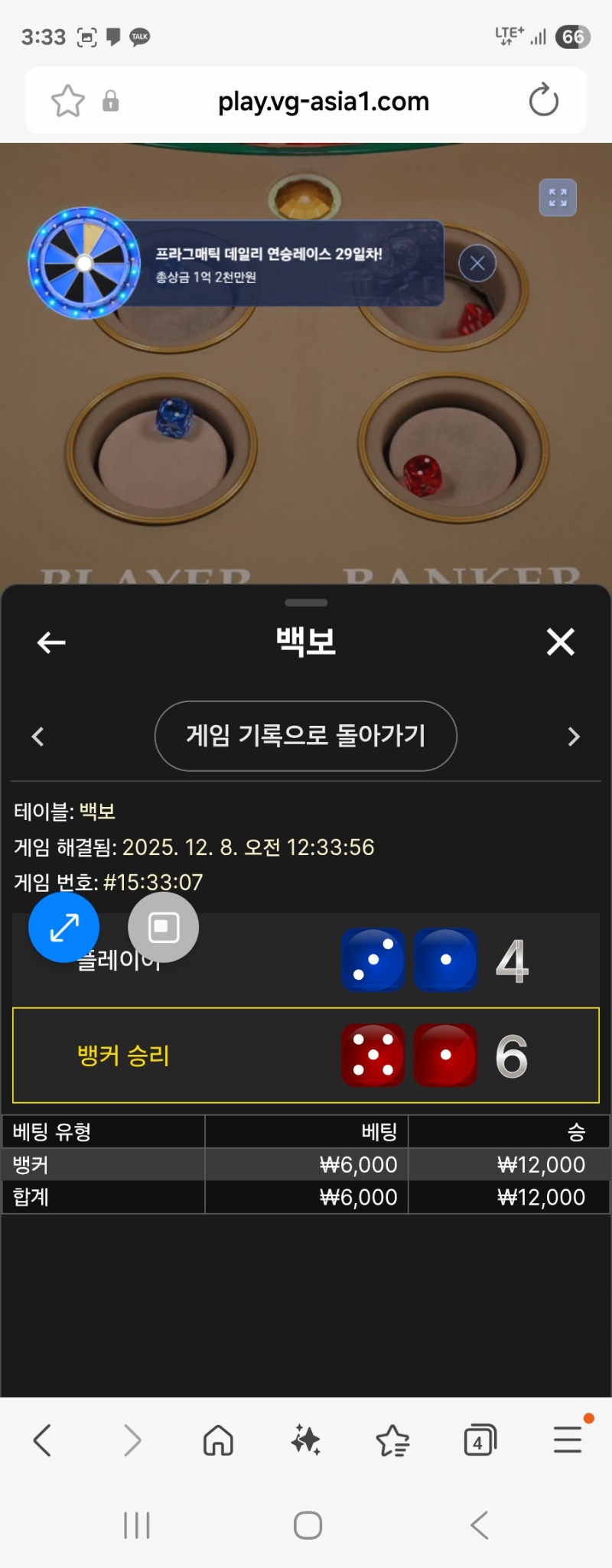The image size is (612, 1568).
Task: Dismiss the 프라그마틱 데일리 연승레이스 banner
Action: 477,264
